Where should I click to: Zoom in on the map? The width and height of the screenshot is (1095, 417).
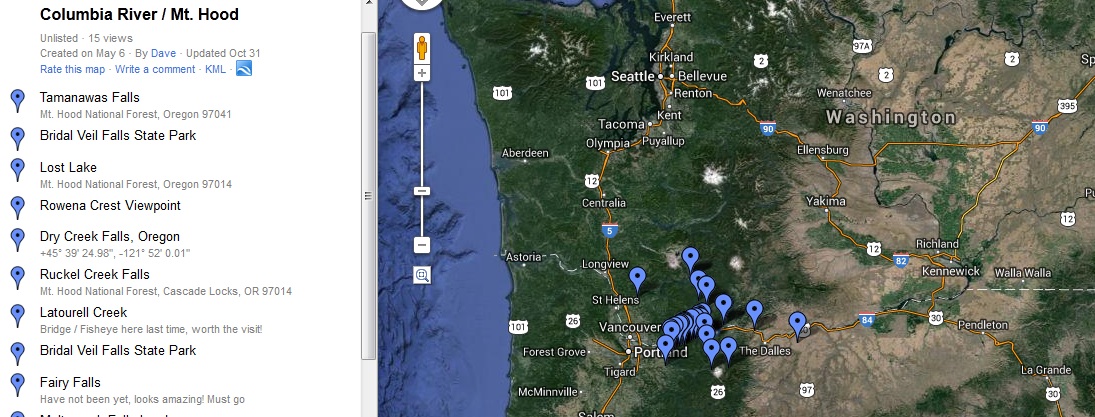(422, 73)
